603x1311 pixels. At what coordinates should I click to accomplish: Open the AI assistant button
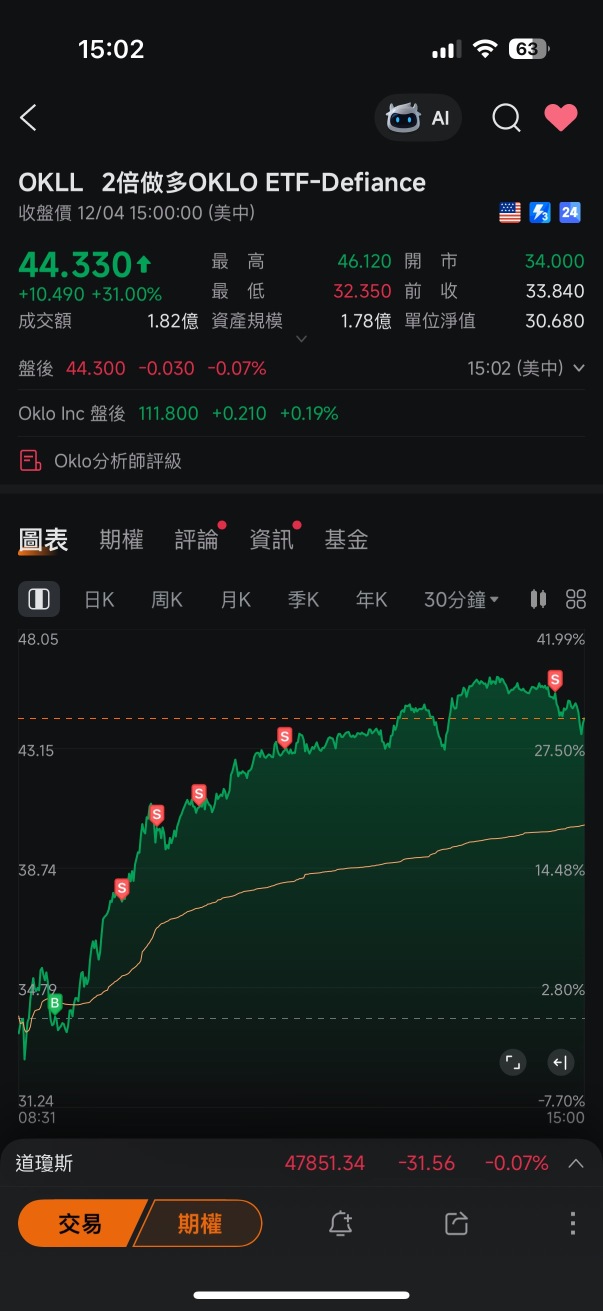tap(419, 118)
